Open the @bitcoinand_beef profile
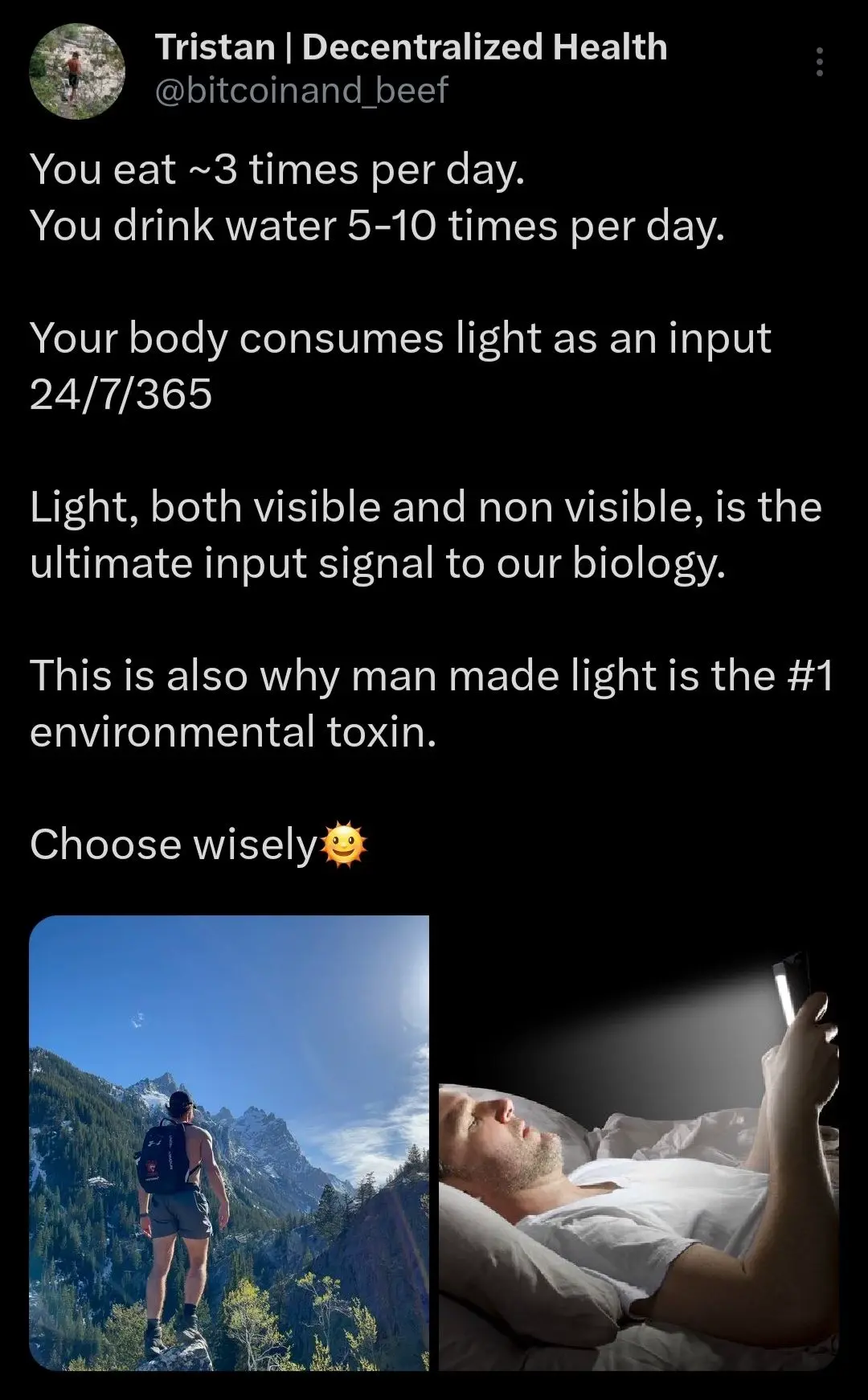 [301, 90]
